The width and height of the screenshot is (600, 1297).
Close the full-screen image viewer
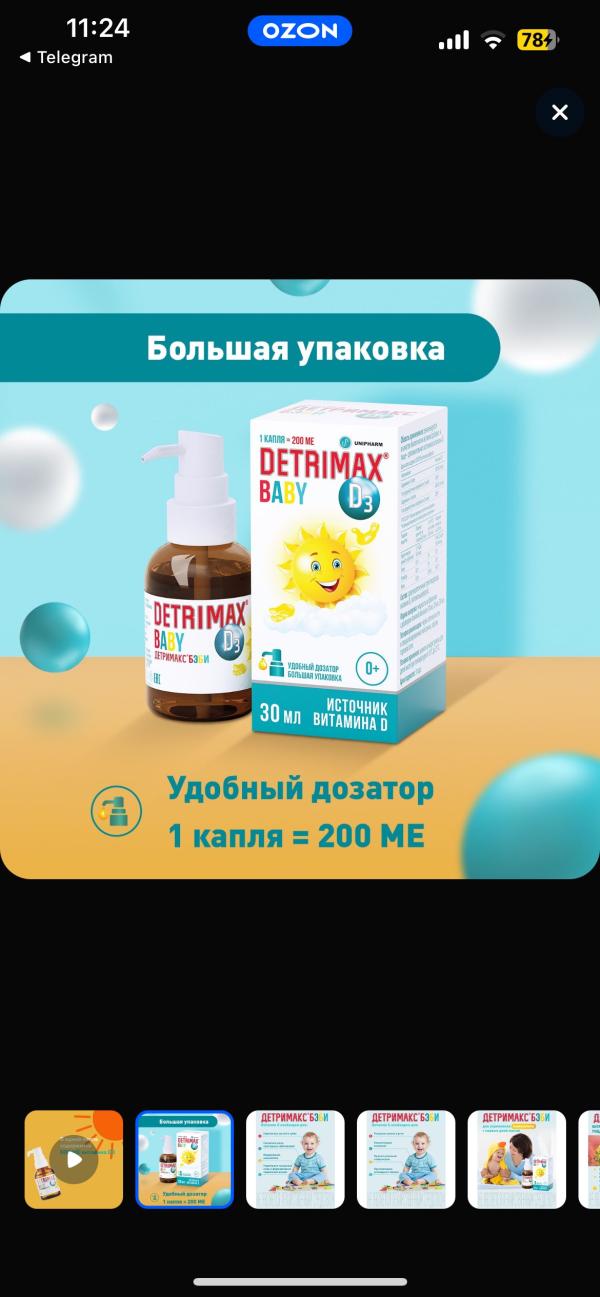pos(560,112)
